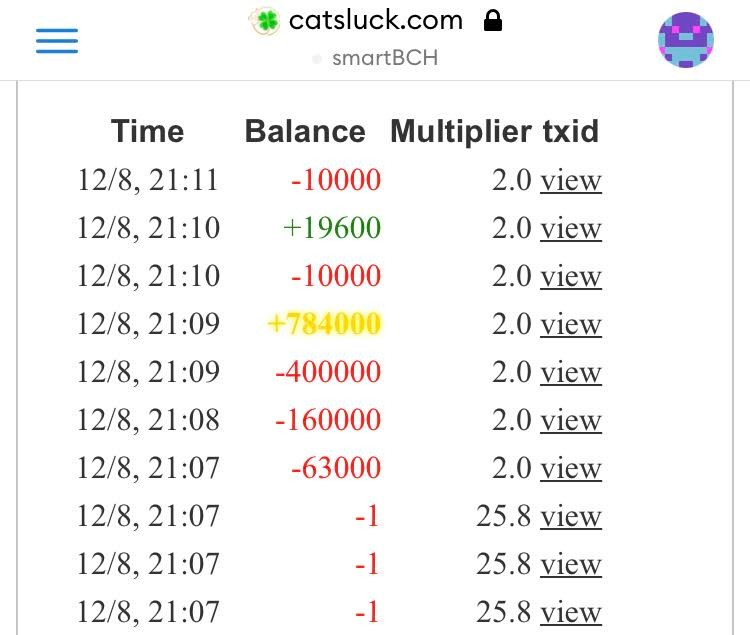View txid for the +784000 entry
The width and height of the screenshot is (750, 635).
571,325
